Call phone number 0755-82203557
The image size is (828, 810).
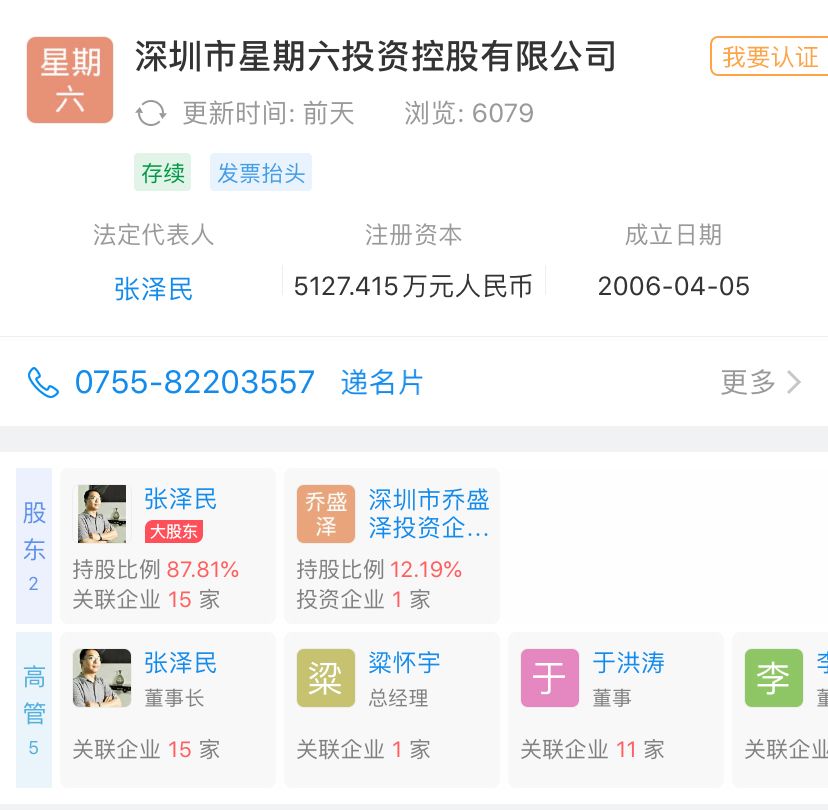click(194, 382)
